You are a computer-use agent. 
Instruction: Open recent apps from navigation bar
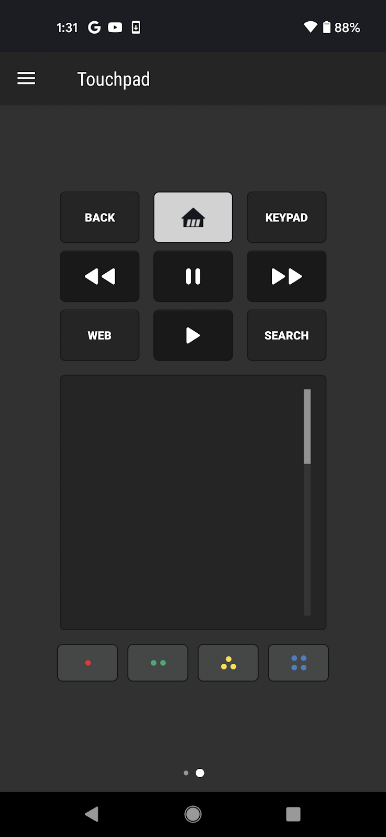[293, 814]
